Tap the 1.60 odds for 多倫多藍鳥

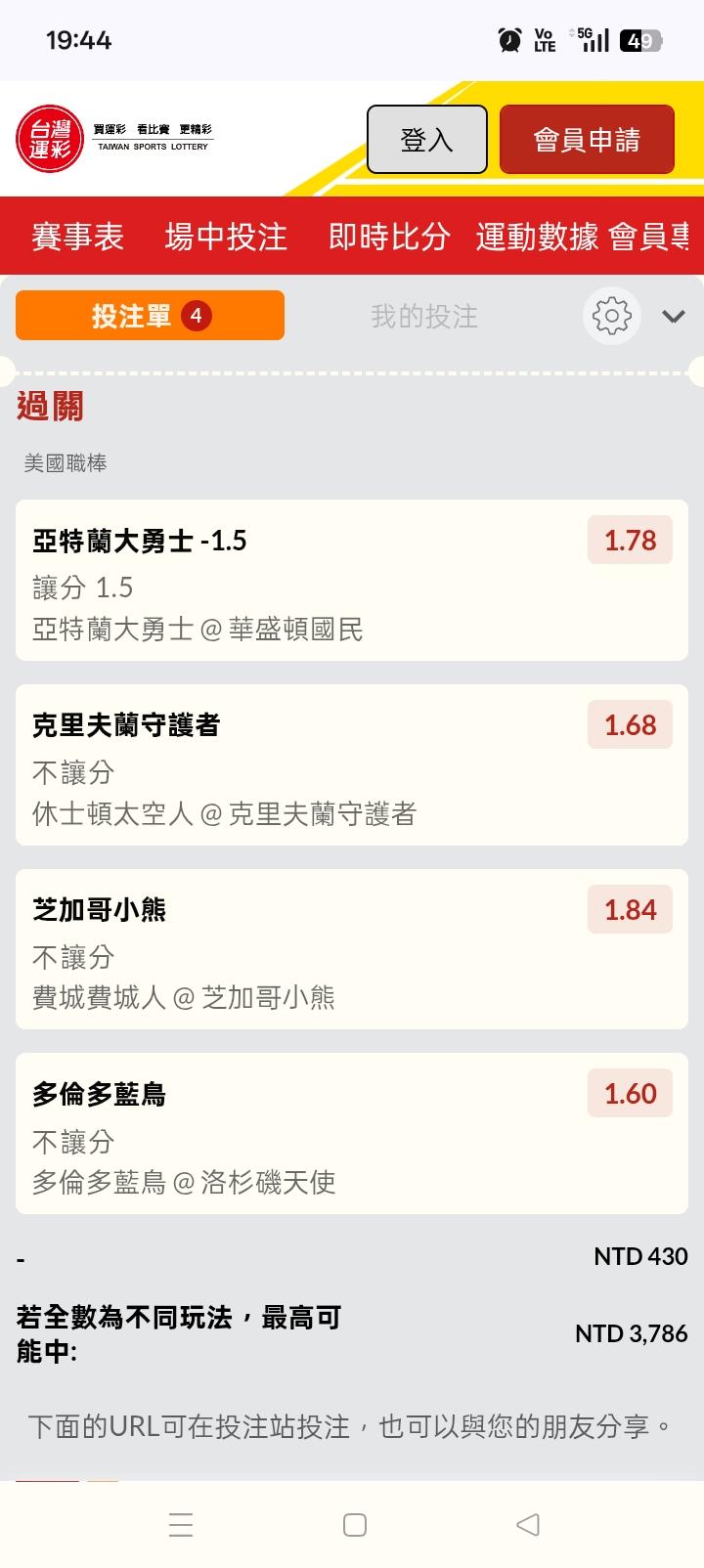click(x=630, y=1093)
